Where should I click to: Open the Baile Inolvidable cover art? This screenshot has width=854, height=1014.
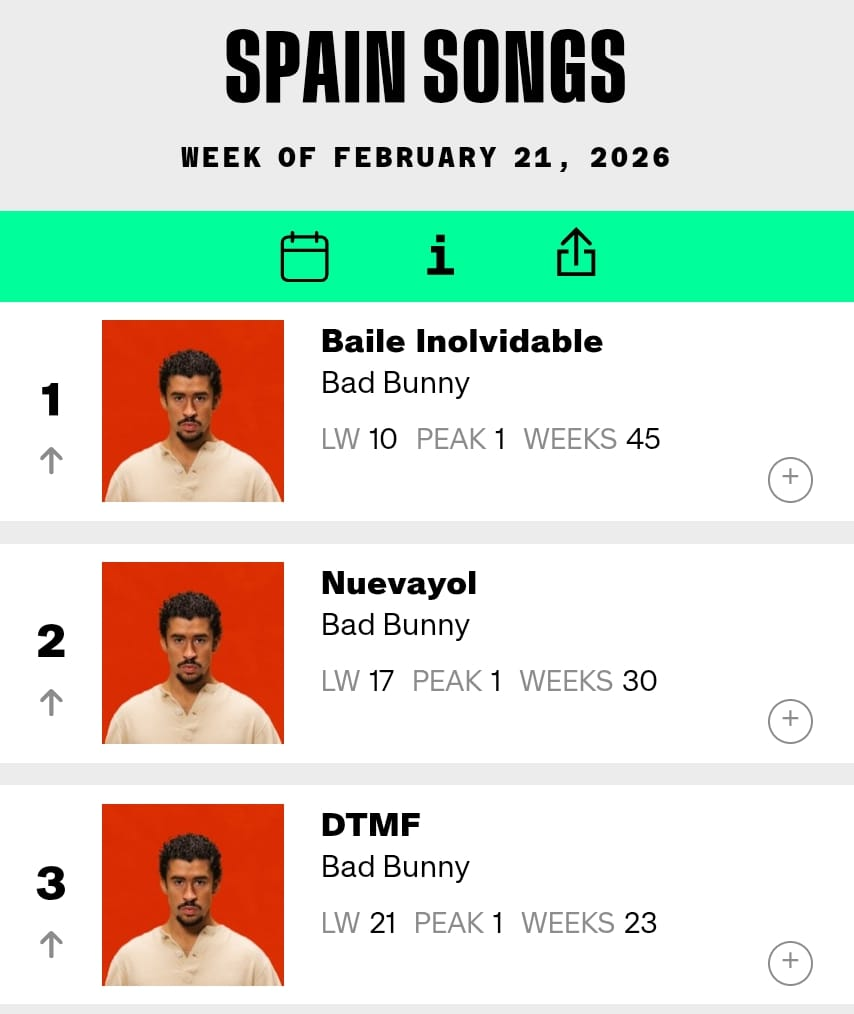(x=193, y=411)
